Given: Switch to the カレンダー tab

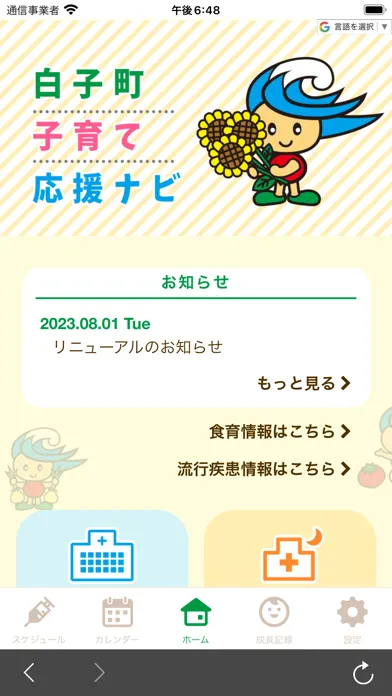Looking at the screenshot, I should [x=117, y=620].
